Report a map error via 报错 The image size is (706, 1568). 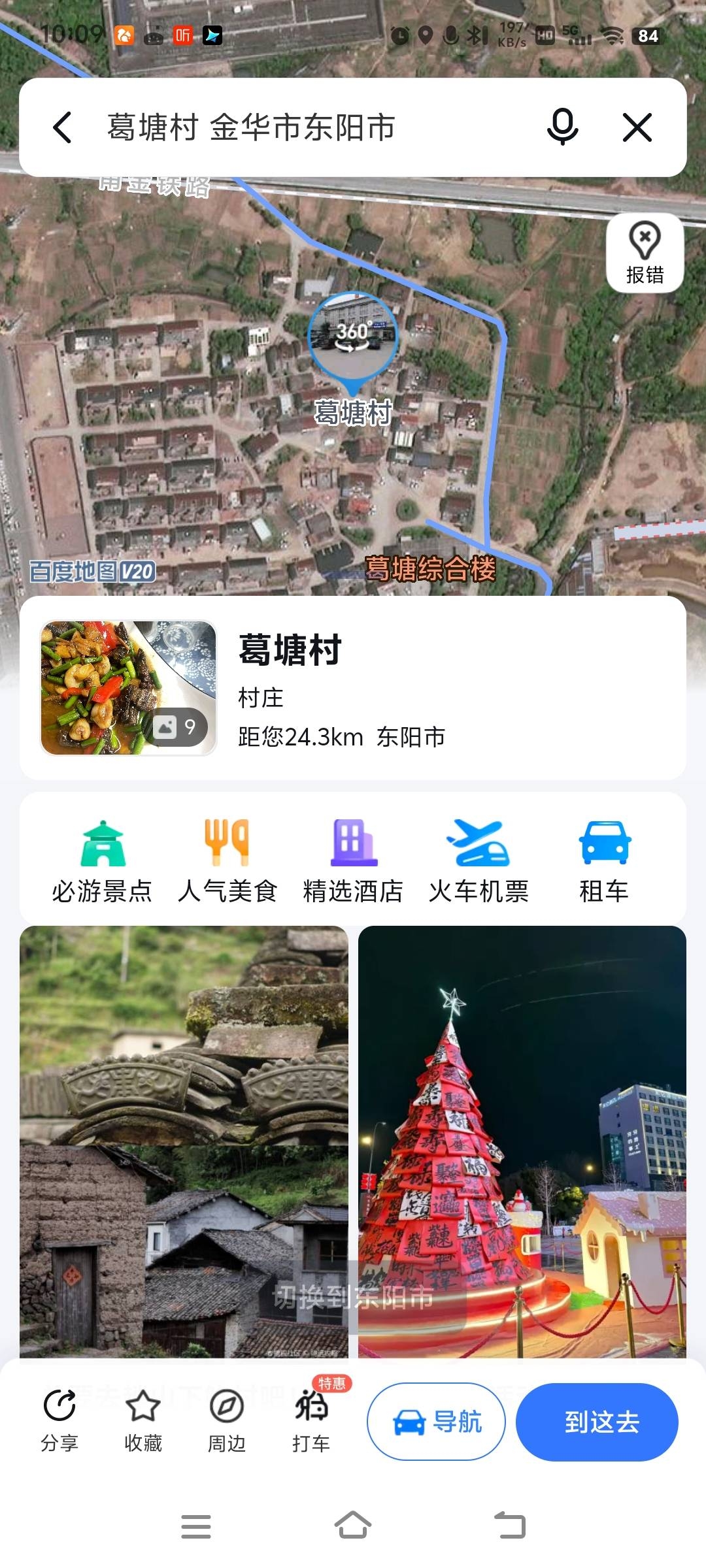point(645,253)
